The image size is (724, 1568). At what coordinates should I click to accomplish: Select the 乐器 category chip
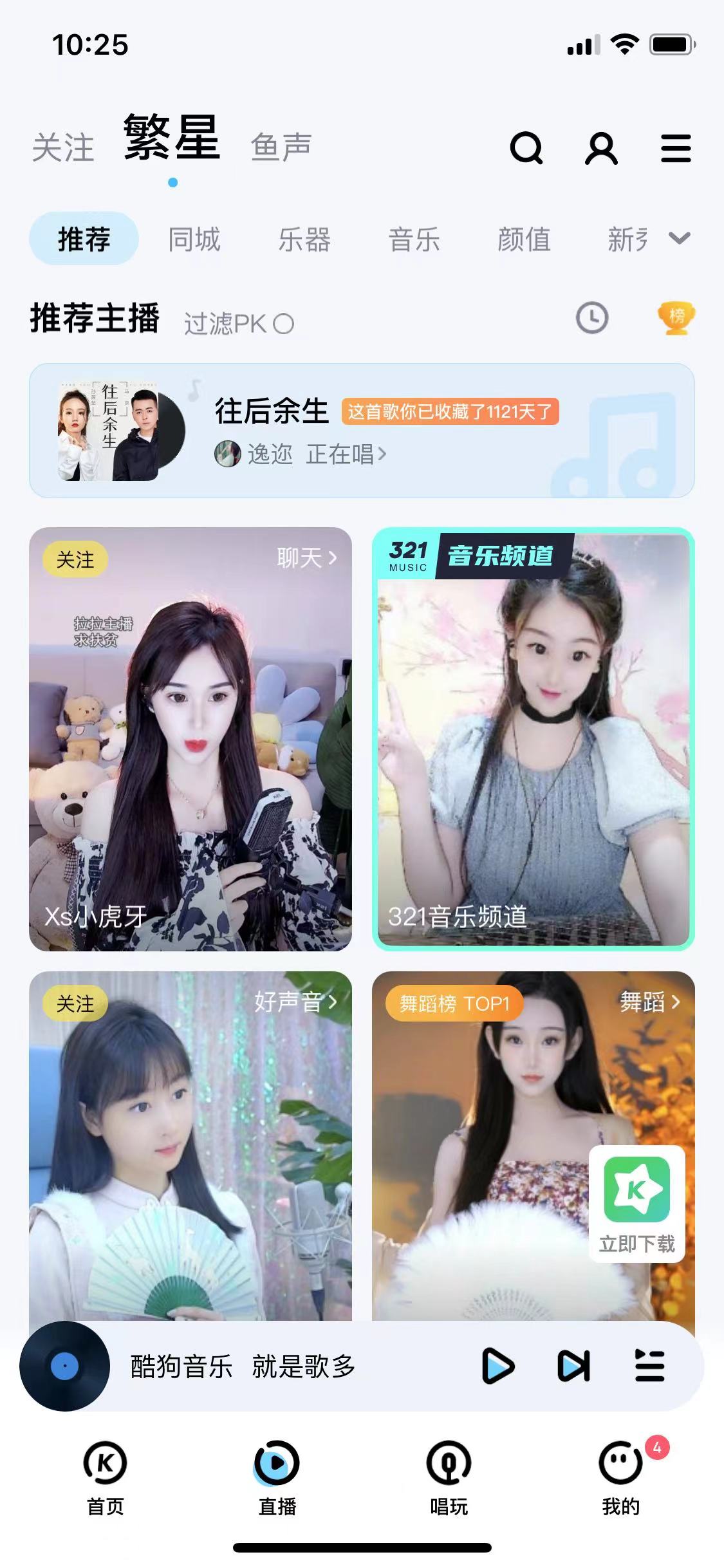point(304,239)
